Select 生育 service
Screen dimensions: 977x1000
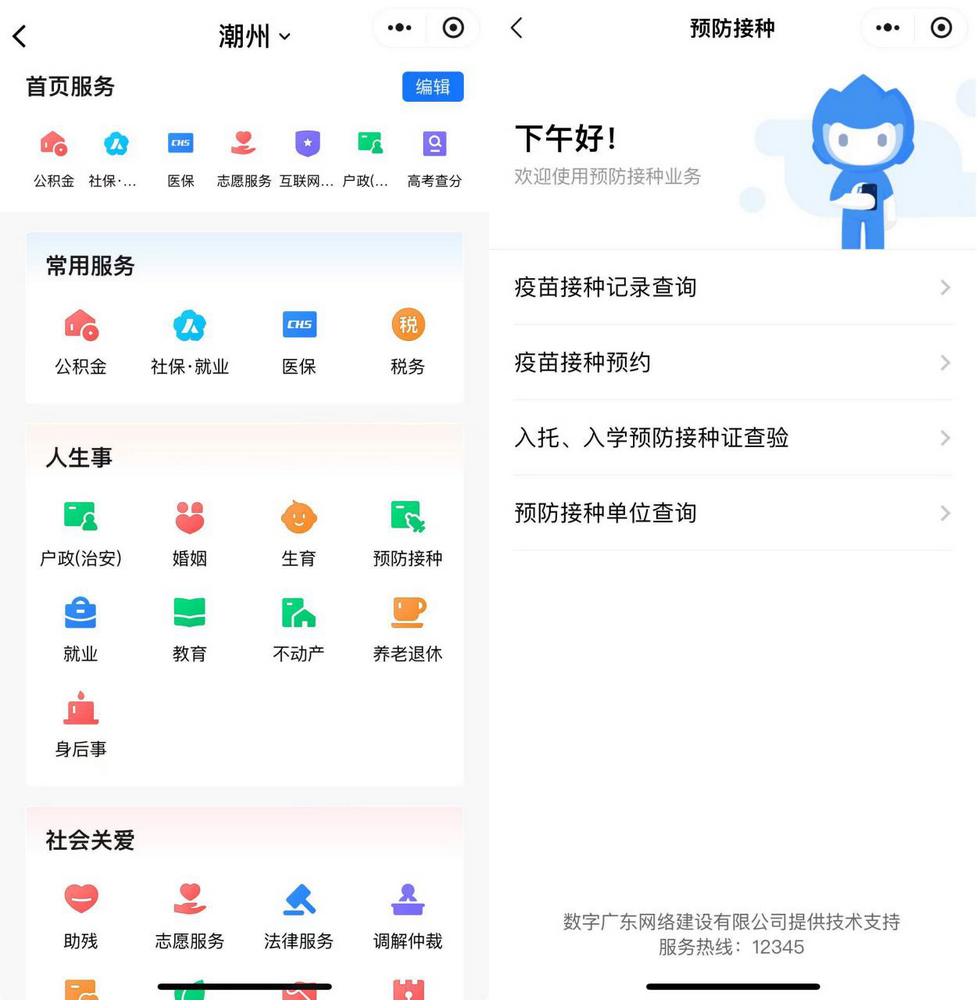pyautogui.click(x=298, y=532)
